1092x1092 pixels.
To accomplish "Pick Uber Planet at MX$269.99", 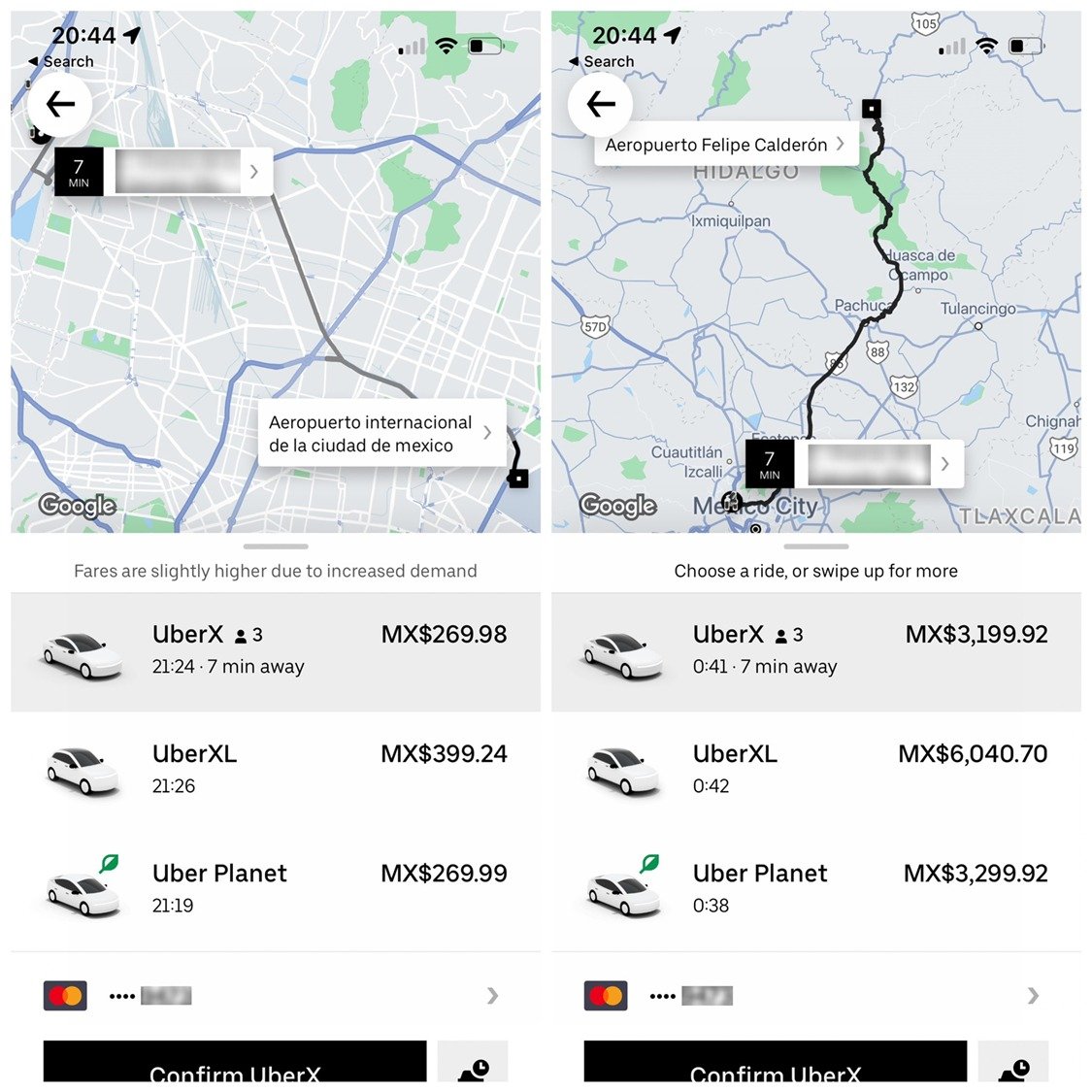I will pos(276,889).
